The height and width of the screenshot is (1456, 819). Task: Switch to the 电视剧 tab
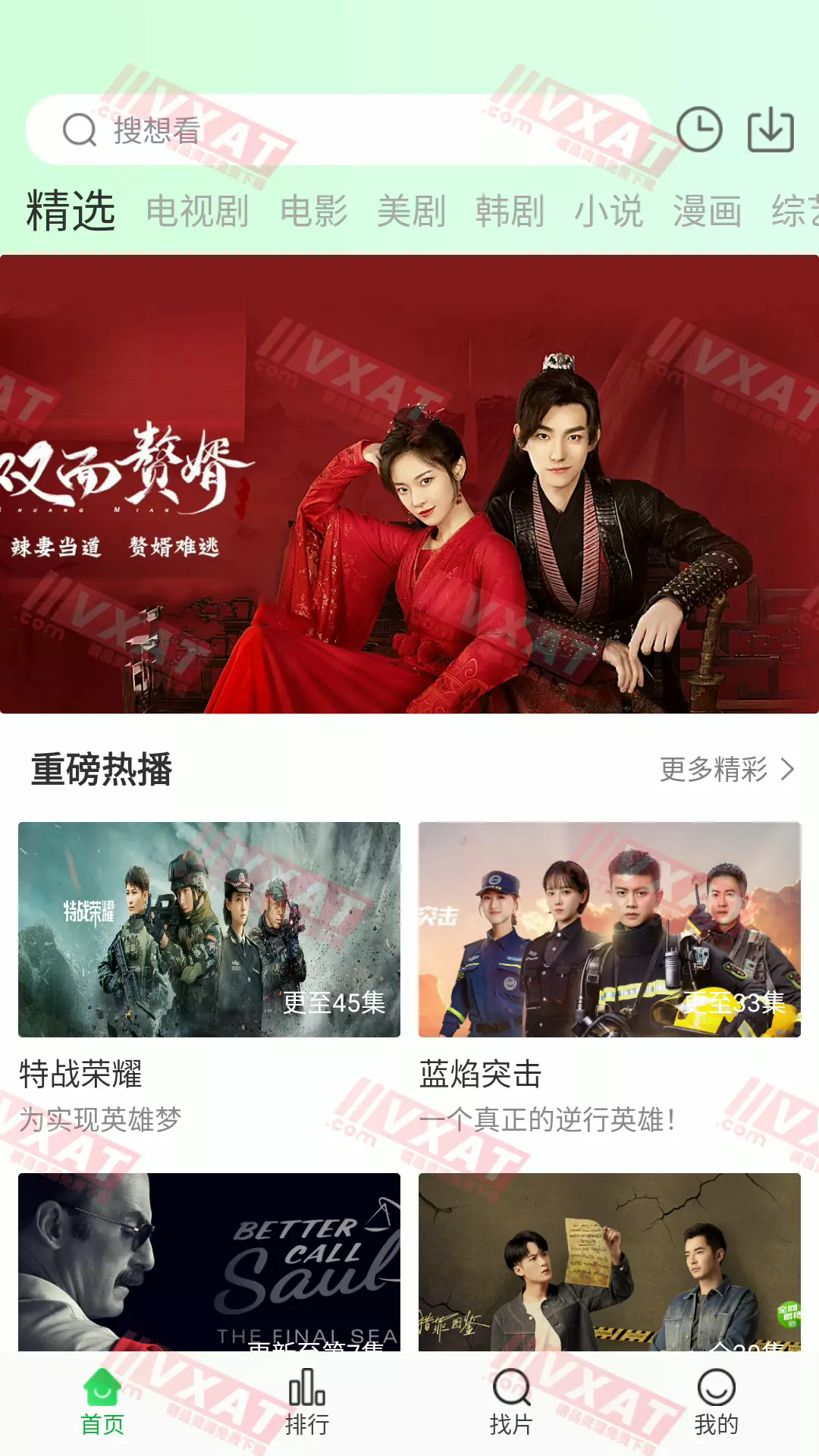coord(197,211)
